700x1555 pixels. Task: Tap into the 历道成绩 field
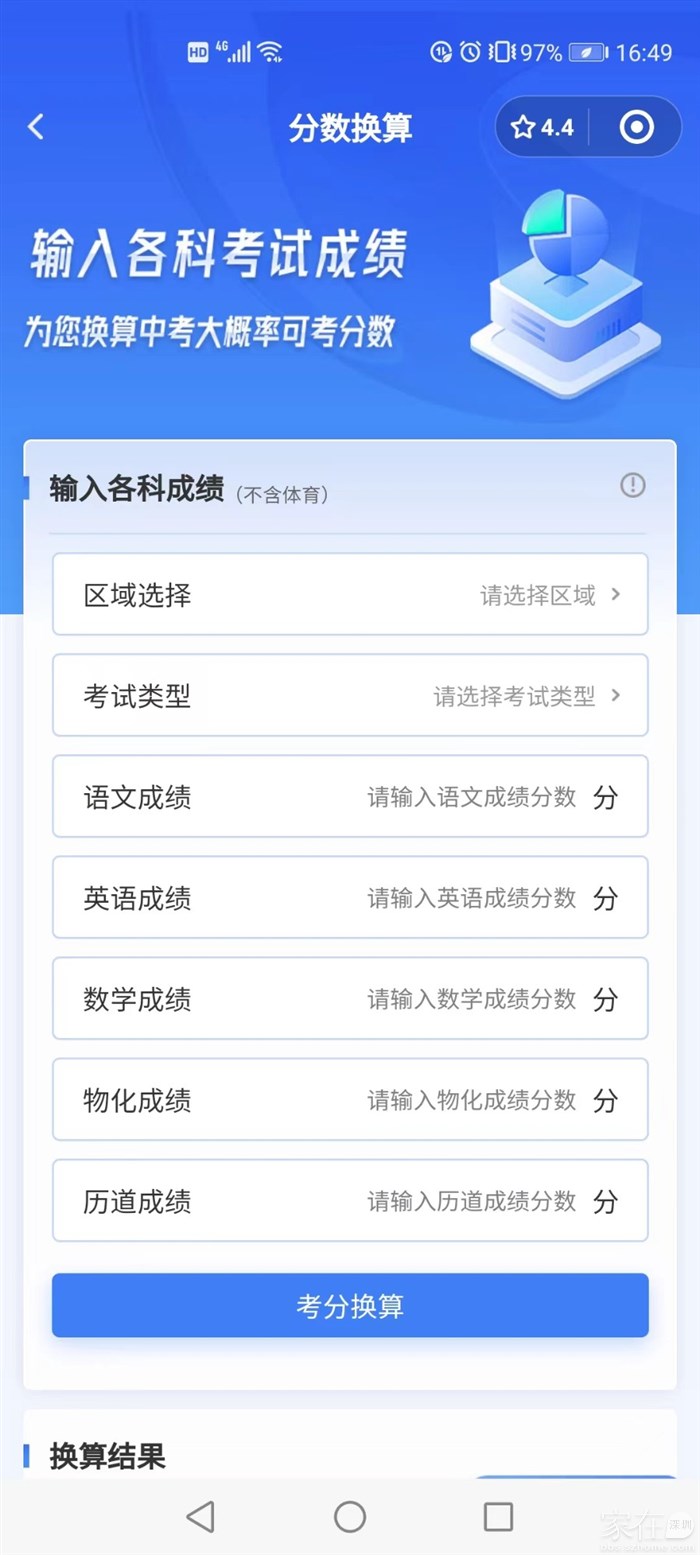point(470,1201)
